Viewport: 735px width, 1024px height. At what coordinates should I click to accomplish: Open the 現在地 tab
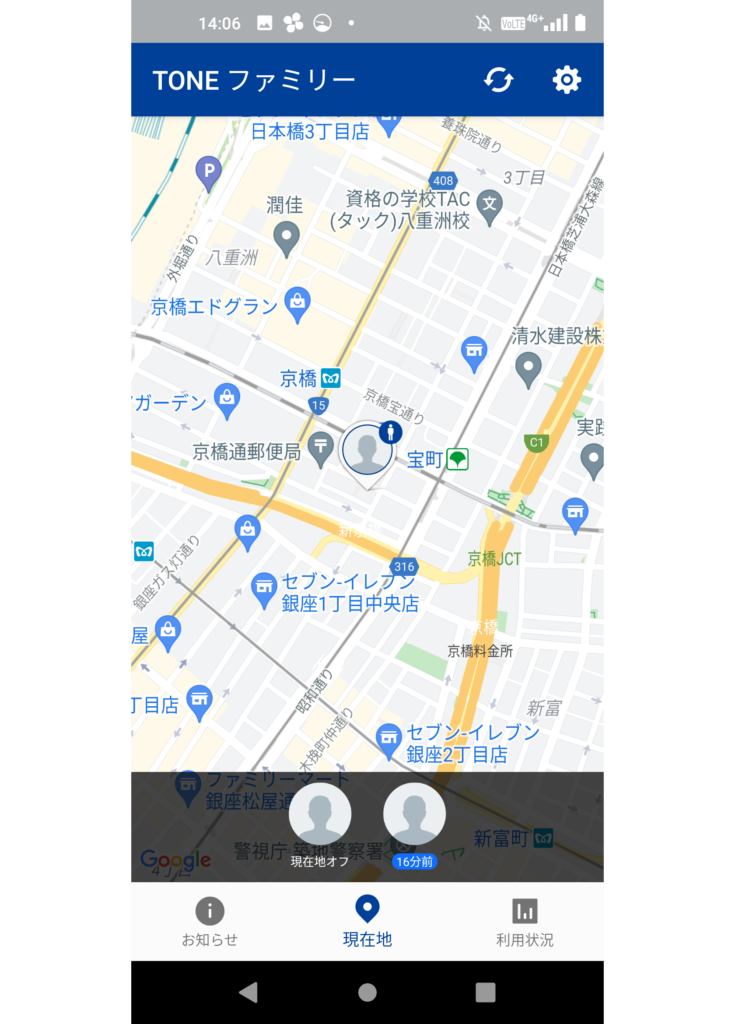[x=367, y=922]
